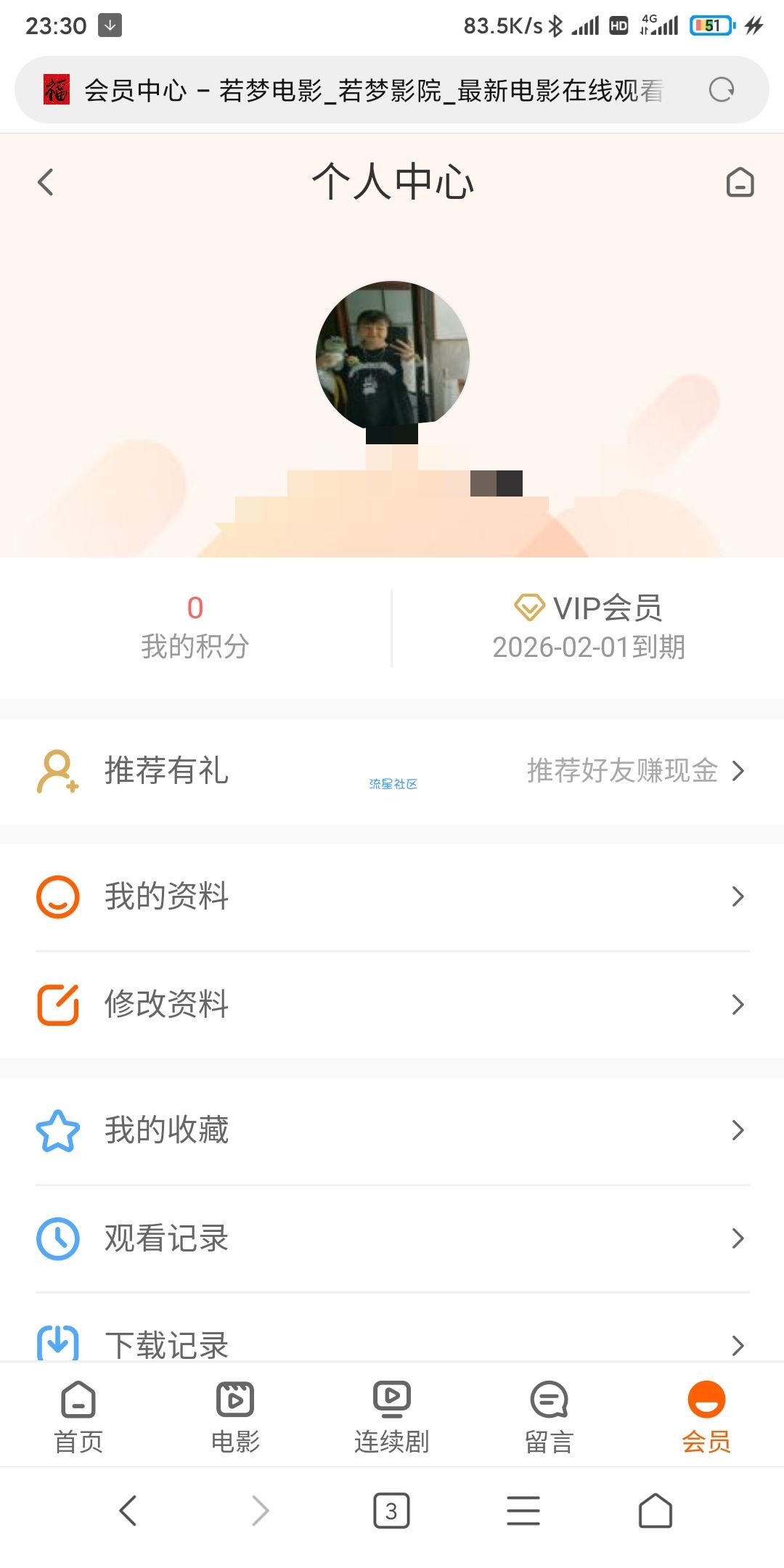View 观看记录 watch history
This screenshot has width=784, height=1568.
coord(392,1238)
